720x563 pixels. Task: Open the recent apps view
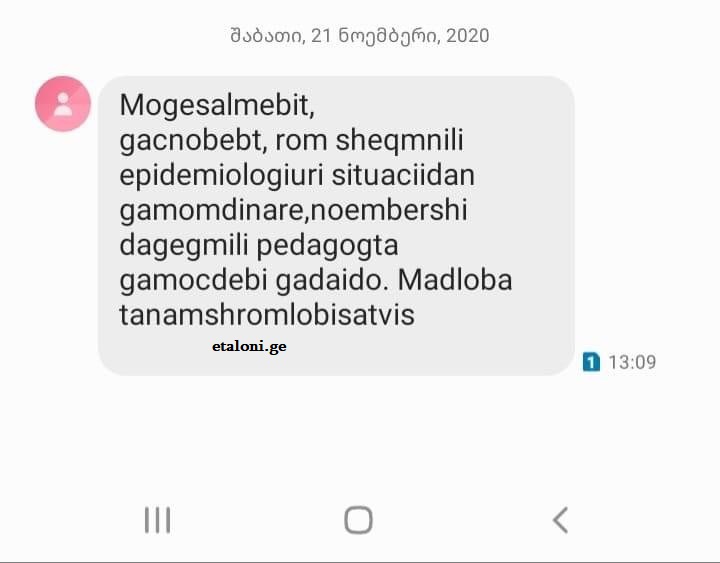(157, 519)
